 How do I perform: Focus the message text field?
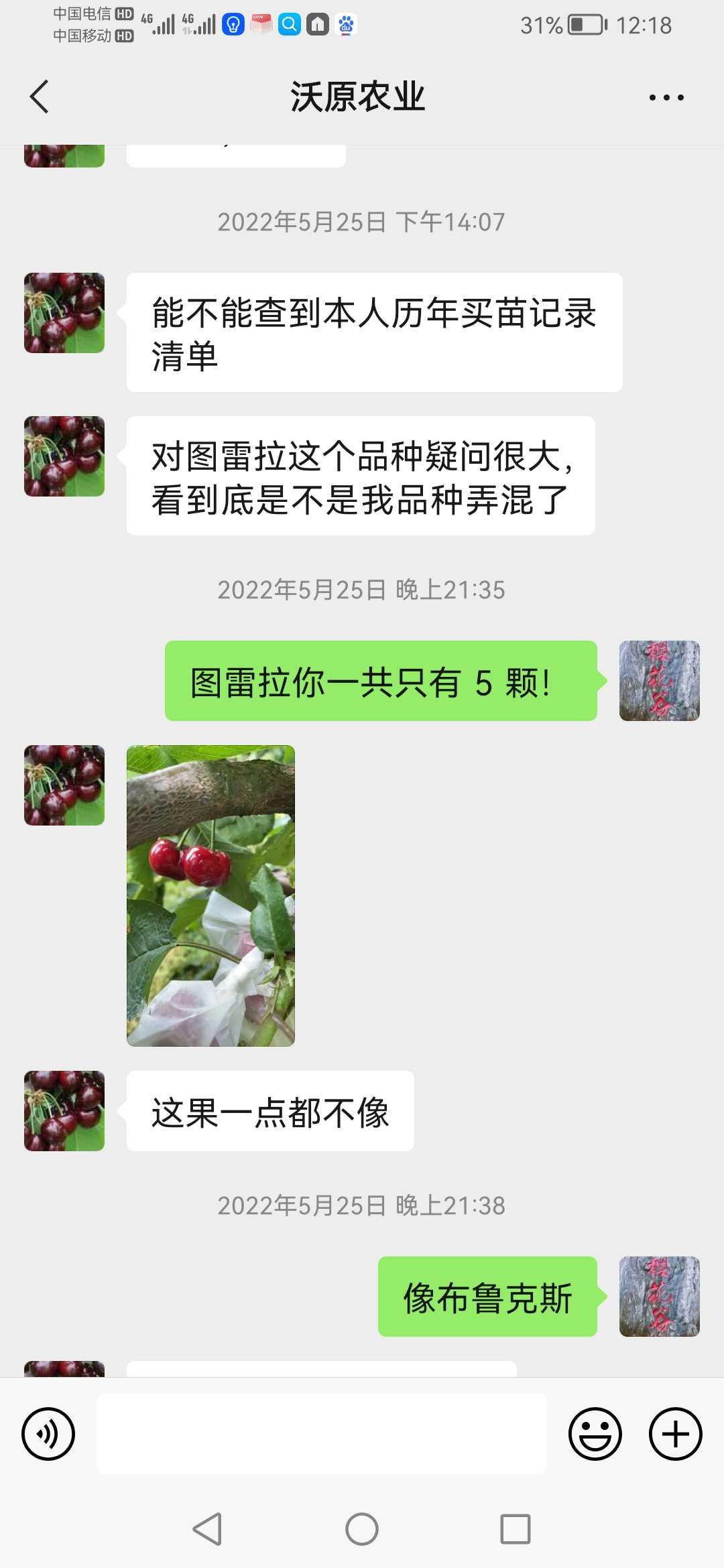(x=322, y=1434)
